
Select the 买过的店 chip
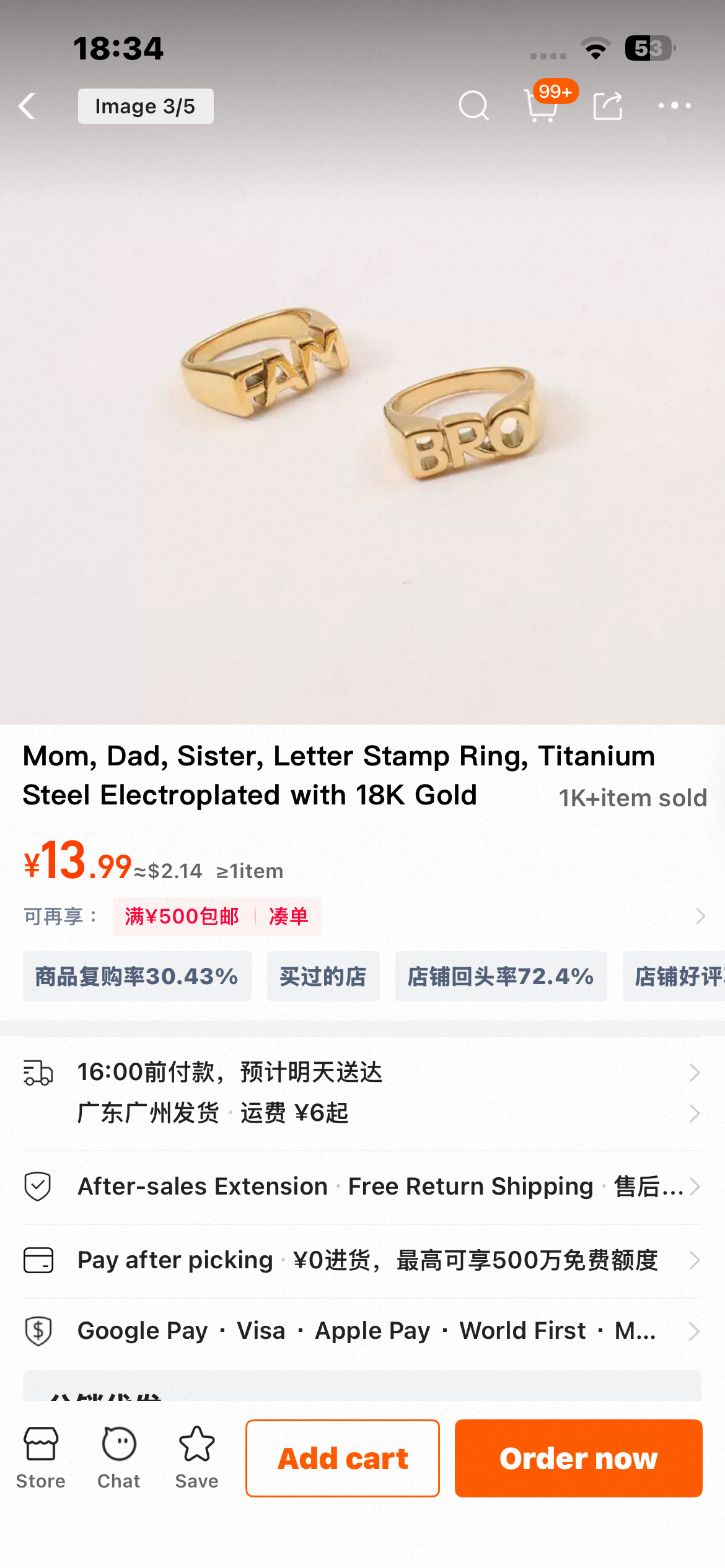click(x=323, y=977)
